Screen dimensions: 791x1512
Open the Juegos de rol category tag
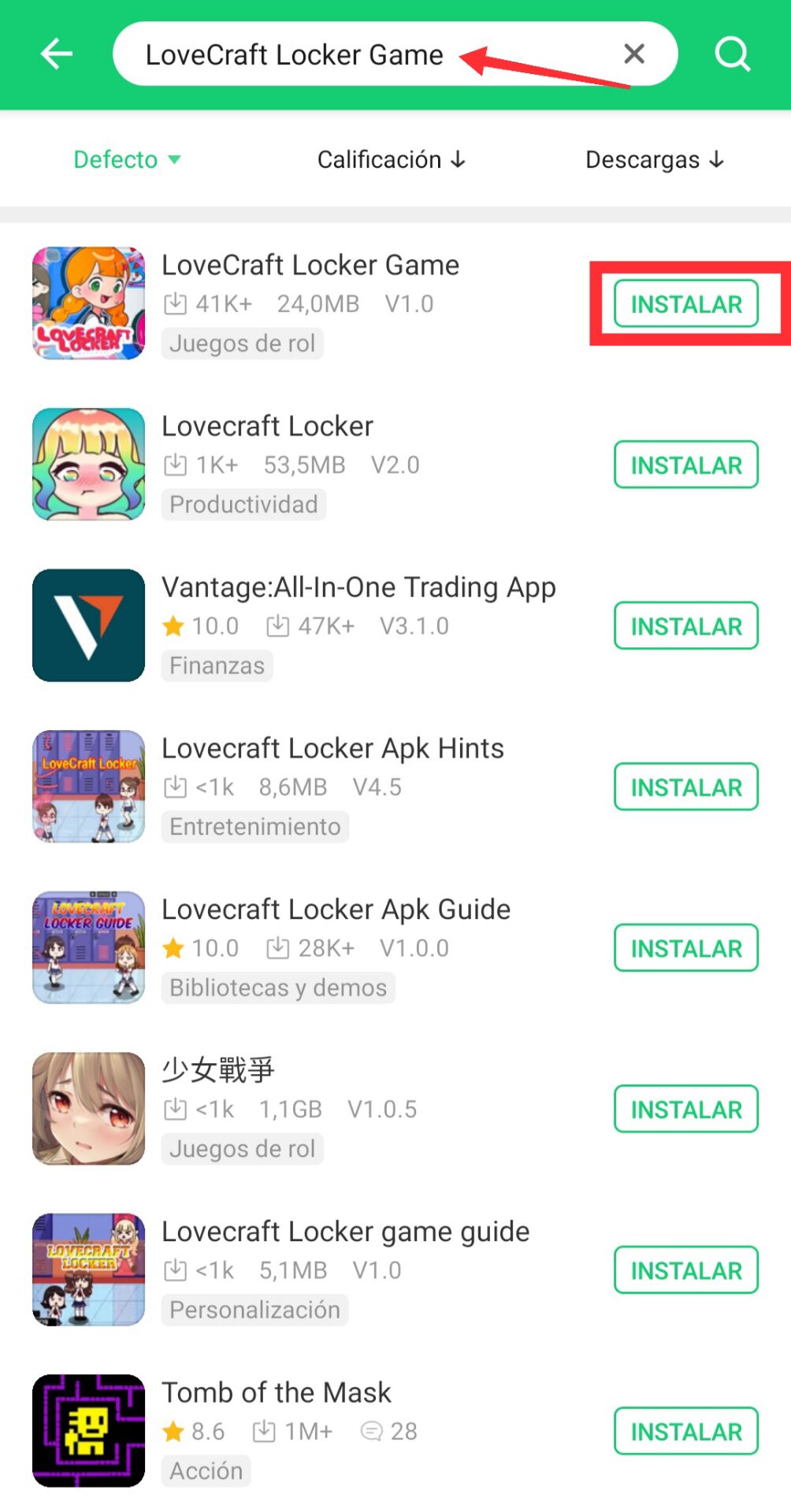[x=242, y=343]
